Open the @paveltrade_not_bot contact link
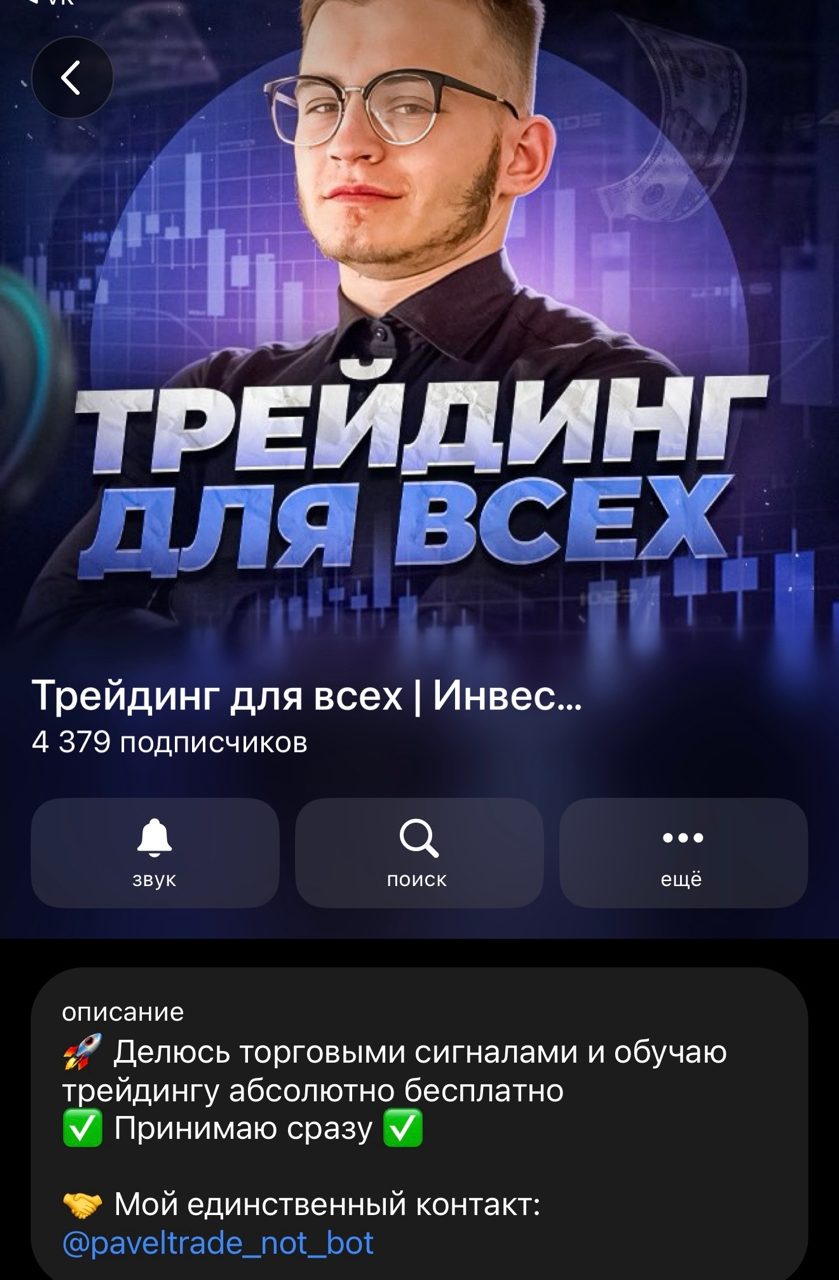Screen dimensions: 839x1280 coord(217,1243)
